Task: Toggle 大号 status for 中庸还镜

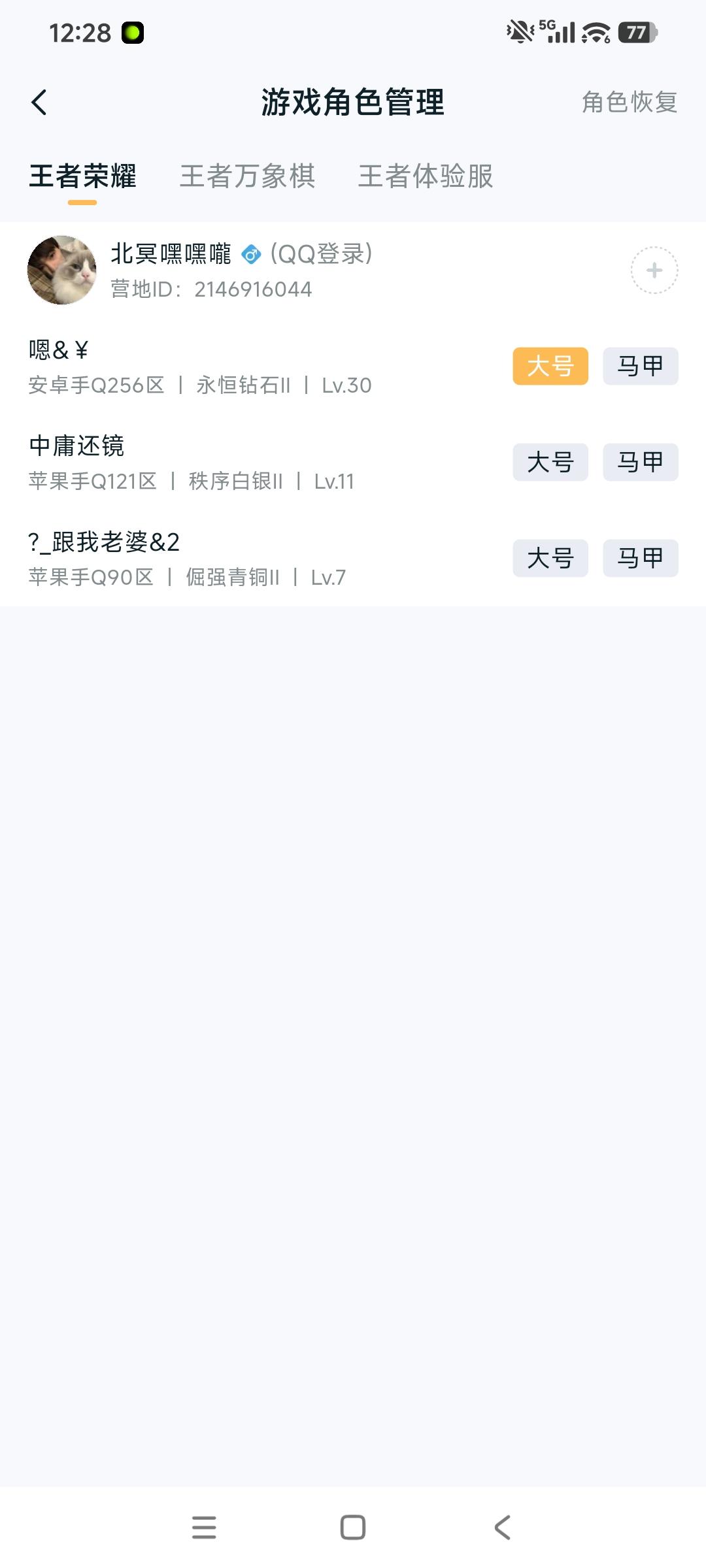Action: [x=549, y=461]
